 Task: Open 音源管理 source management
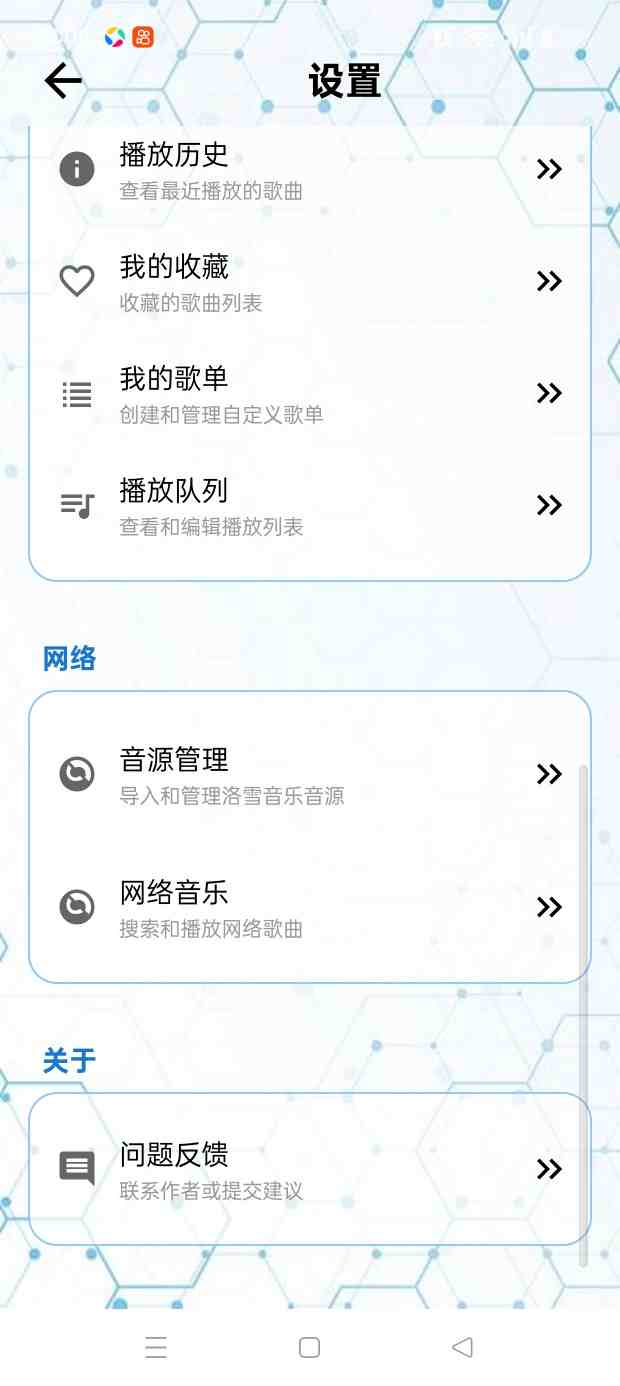point(310,773)
